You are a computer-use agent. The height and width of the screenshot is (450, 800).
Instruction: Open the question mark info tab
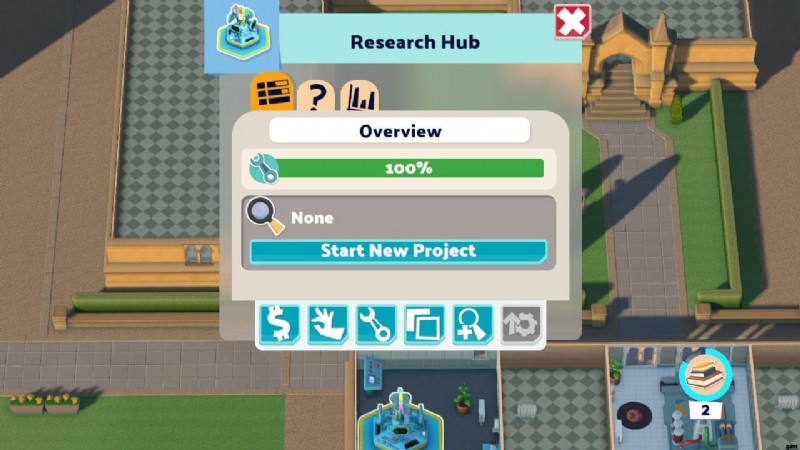pos(316,97)
